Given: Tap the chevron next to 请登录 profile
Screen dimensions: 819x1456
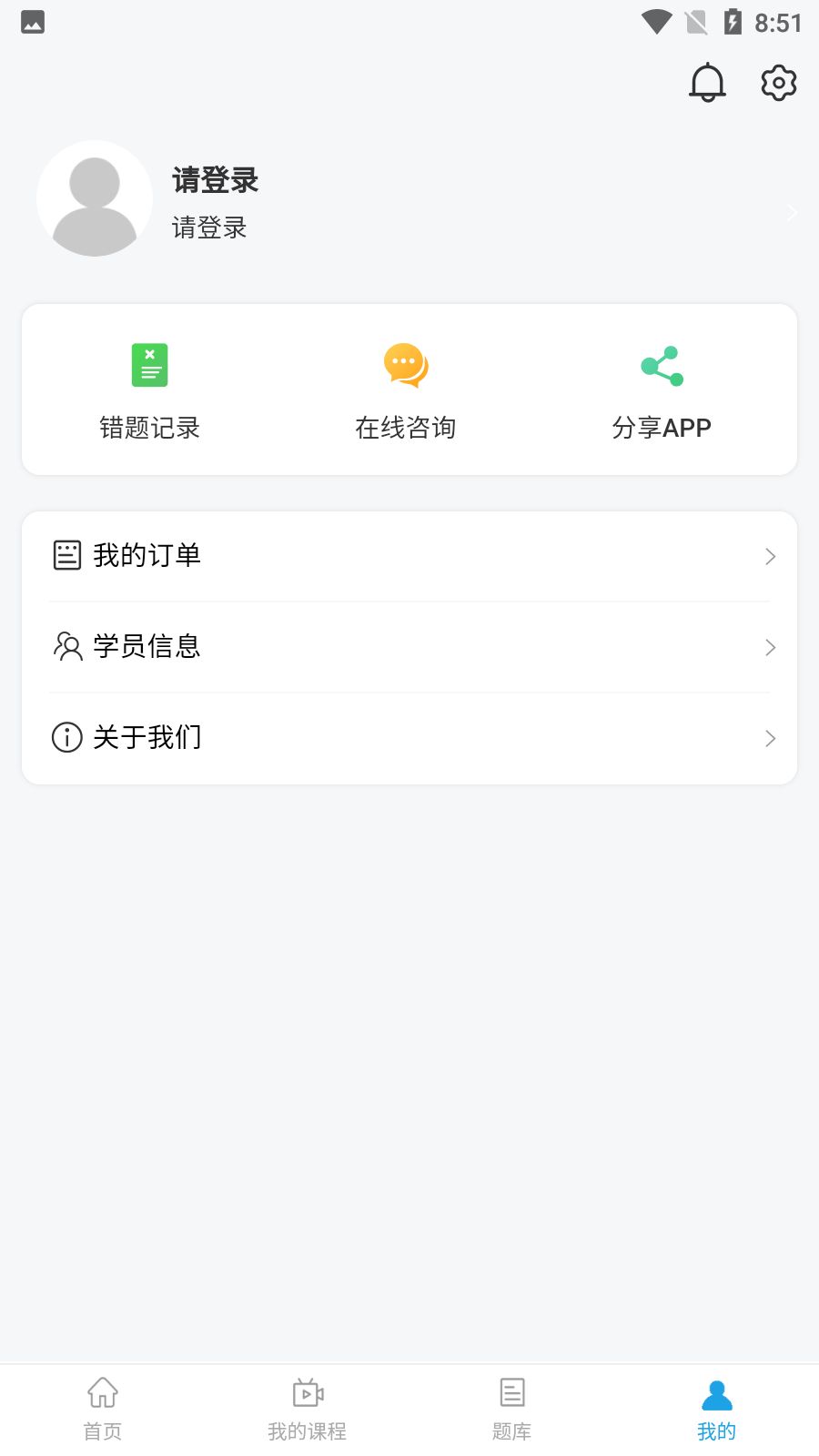Looking at the screenshot, I should point(791,213).
